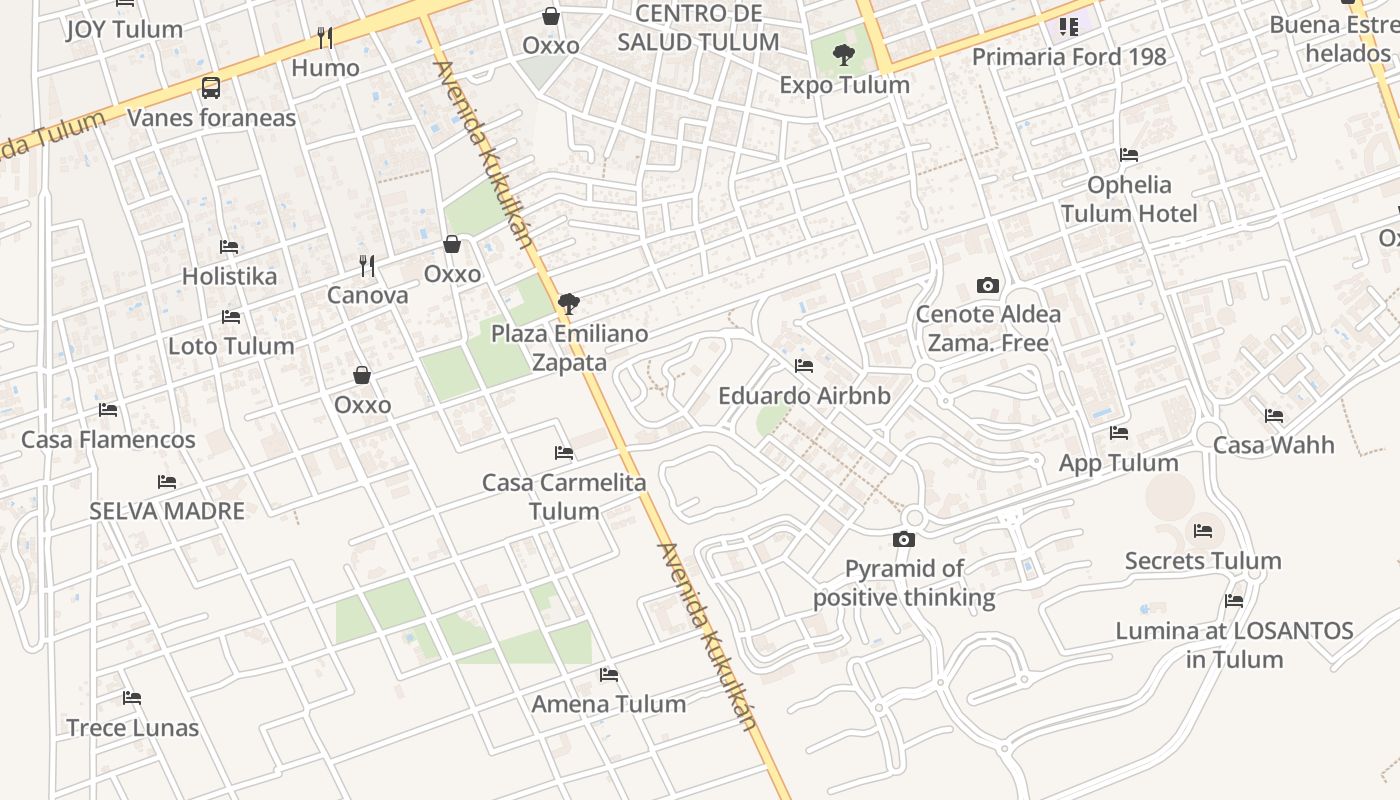
Task: Open Casa Flamencos hotel marker
Action: [108, 410]
